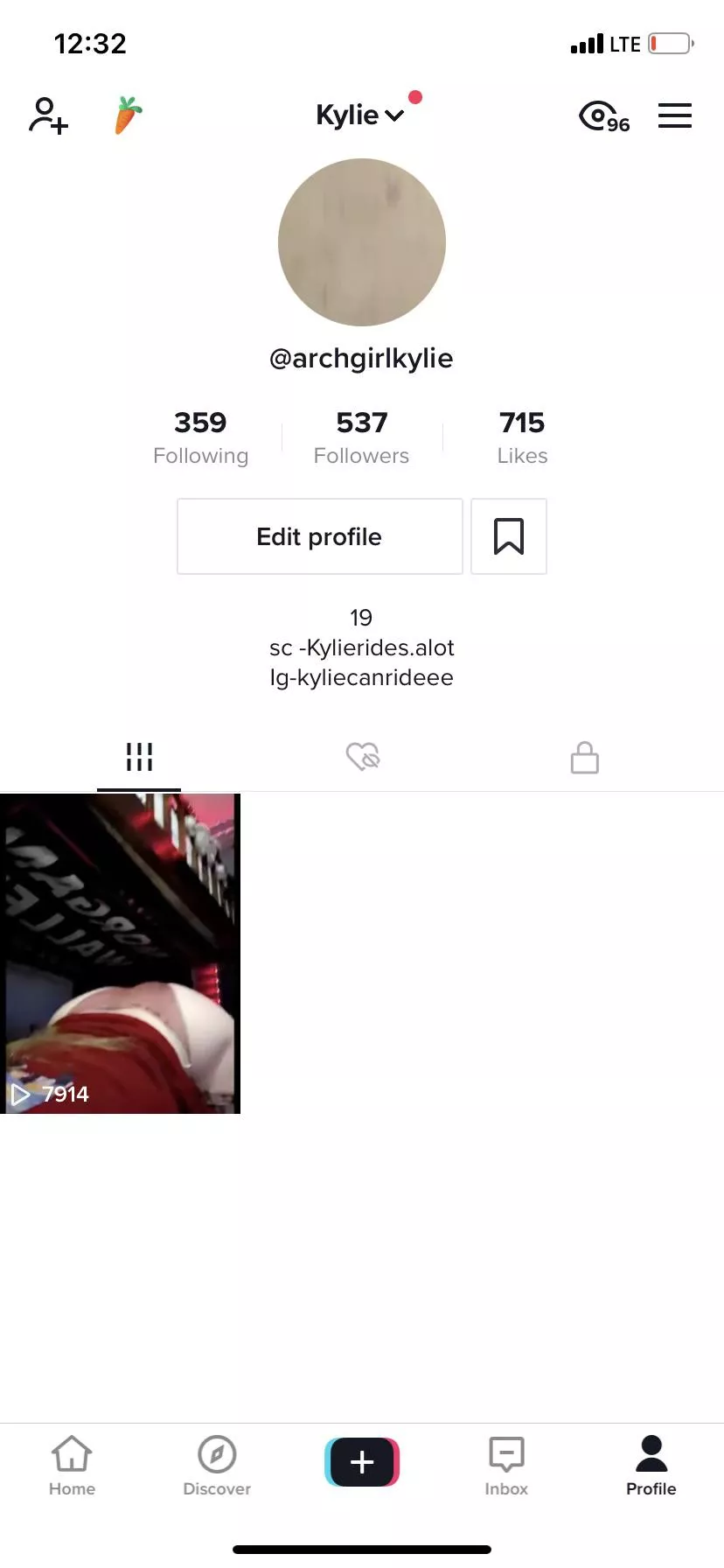View the Likes count
Screen dimensions: 724x1568
click(522, 437)
